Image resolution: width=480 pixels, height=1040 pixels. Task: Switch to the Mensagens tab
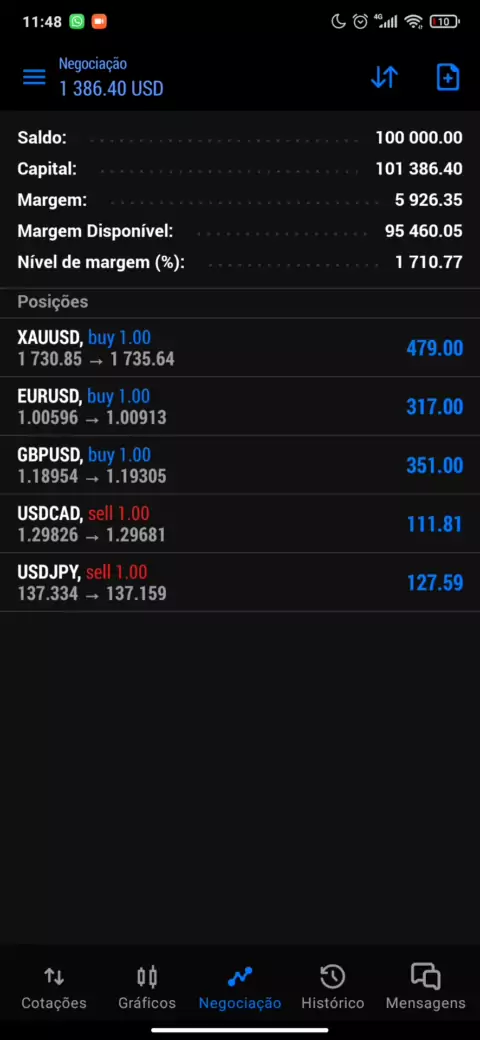pos(426,987)
